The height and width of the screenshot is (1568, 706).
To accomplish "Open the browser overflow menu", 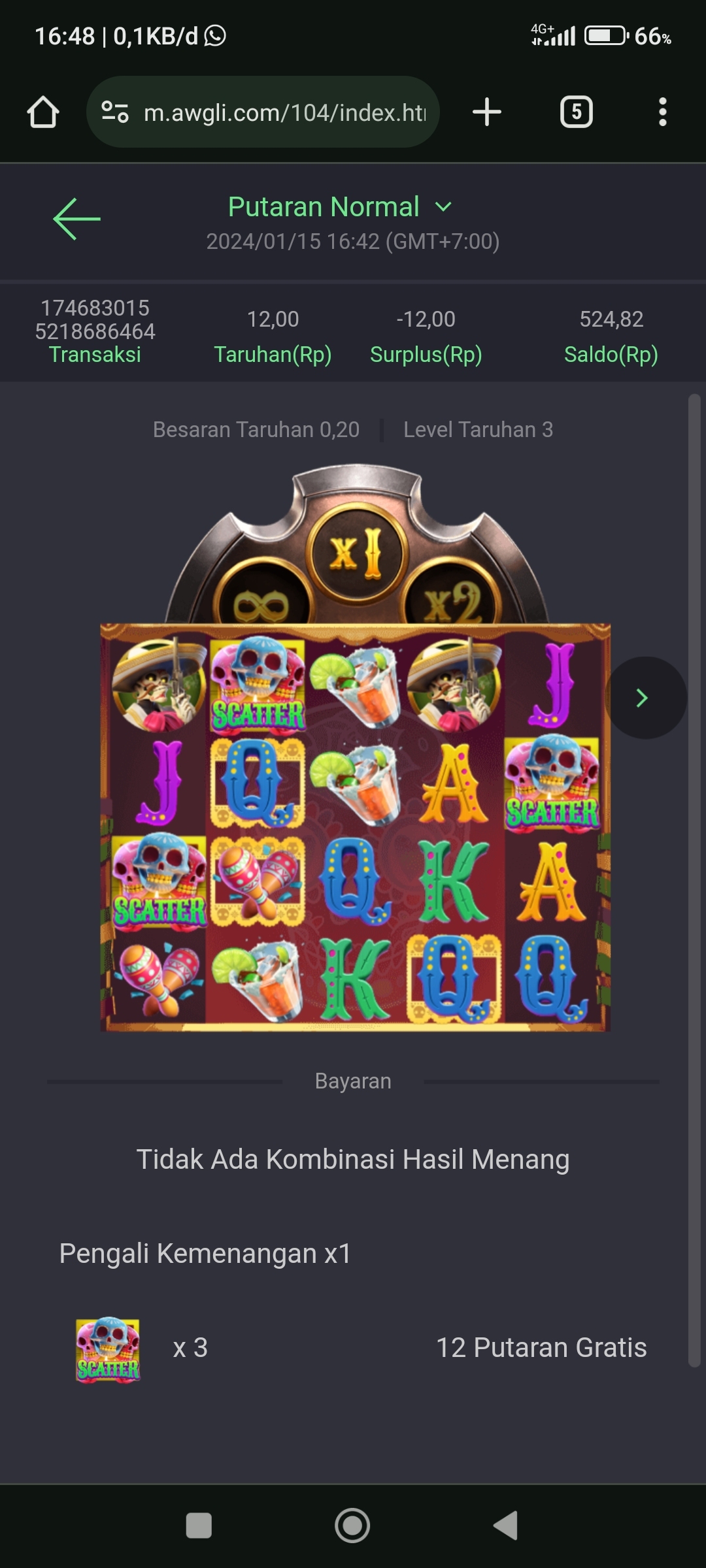I will coord(662,112).
